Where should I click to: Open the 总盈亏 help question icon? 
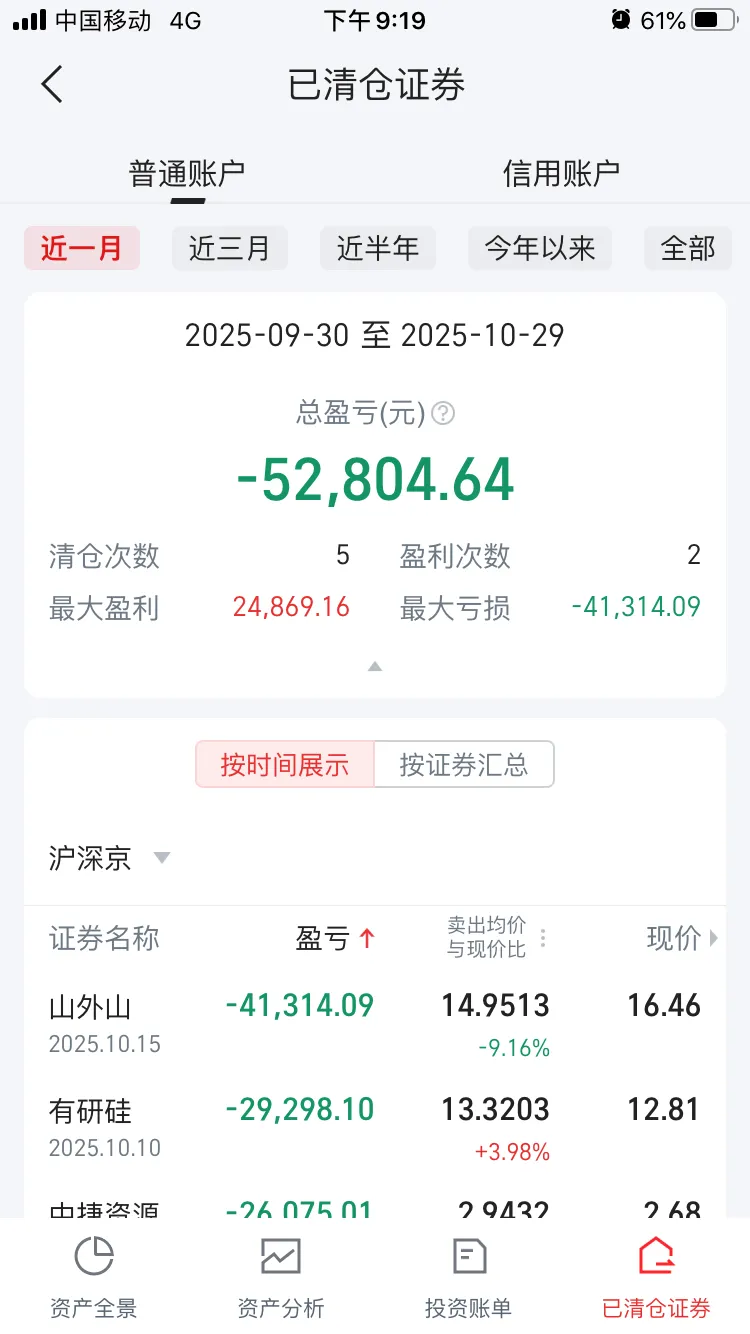pyautogui.click(x=443, y=413)
